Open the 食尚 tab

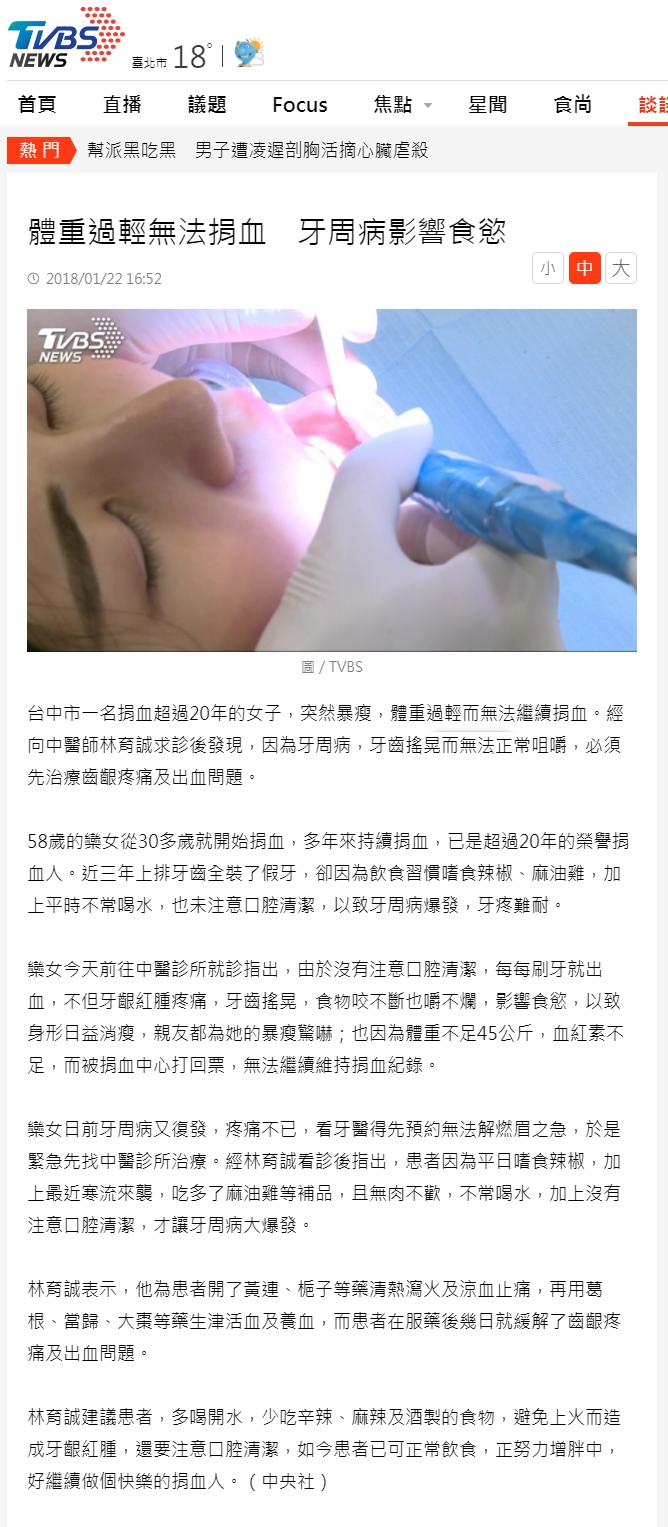coord(573,105)
